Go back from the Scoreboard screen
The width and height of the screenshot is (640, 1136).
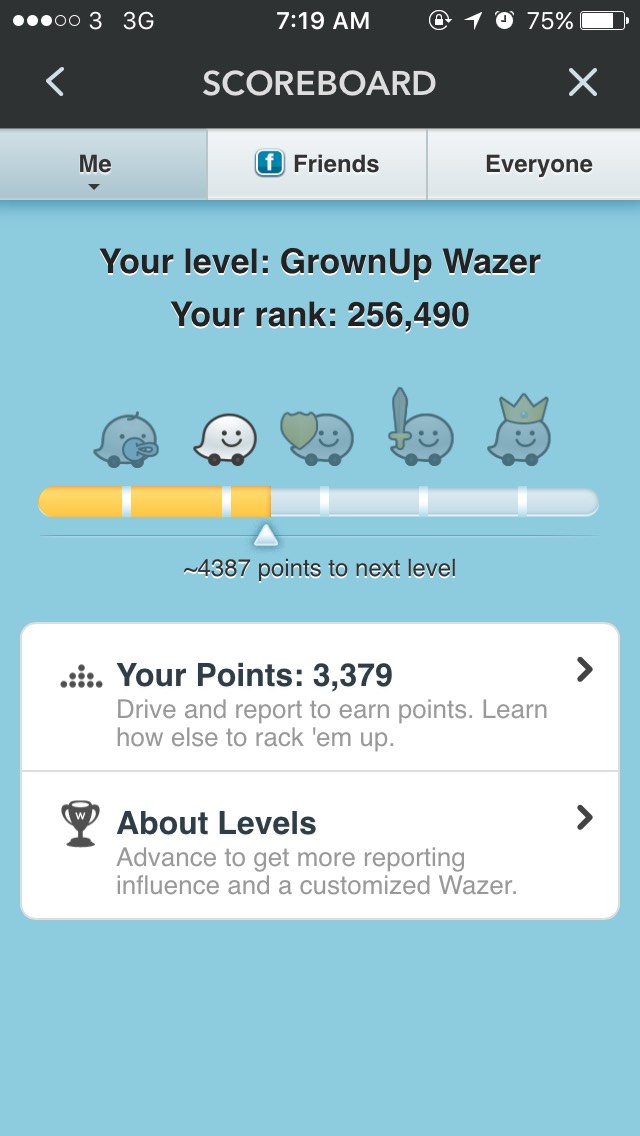(x=56, y=82)
